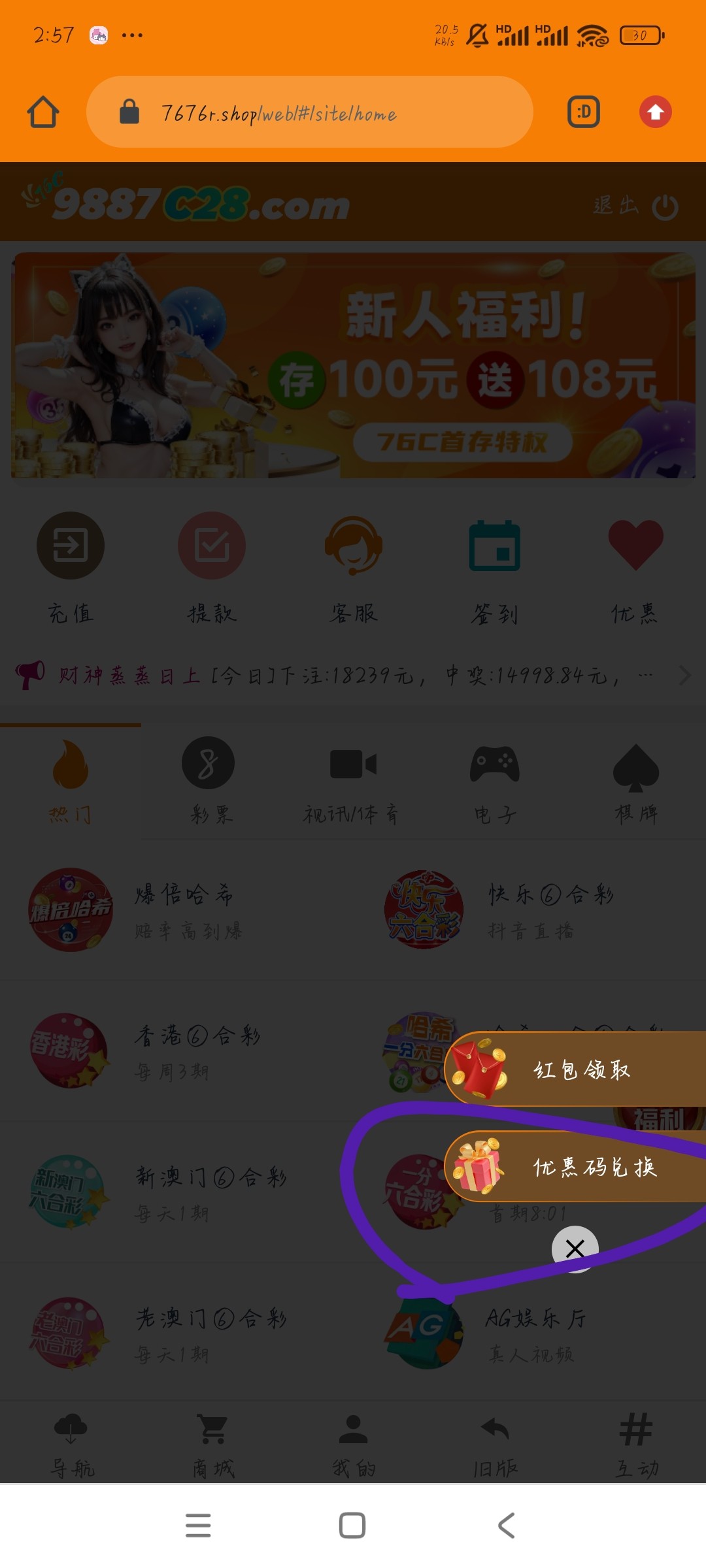Close the floating popup menu

575,1249
